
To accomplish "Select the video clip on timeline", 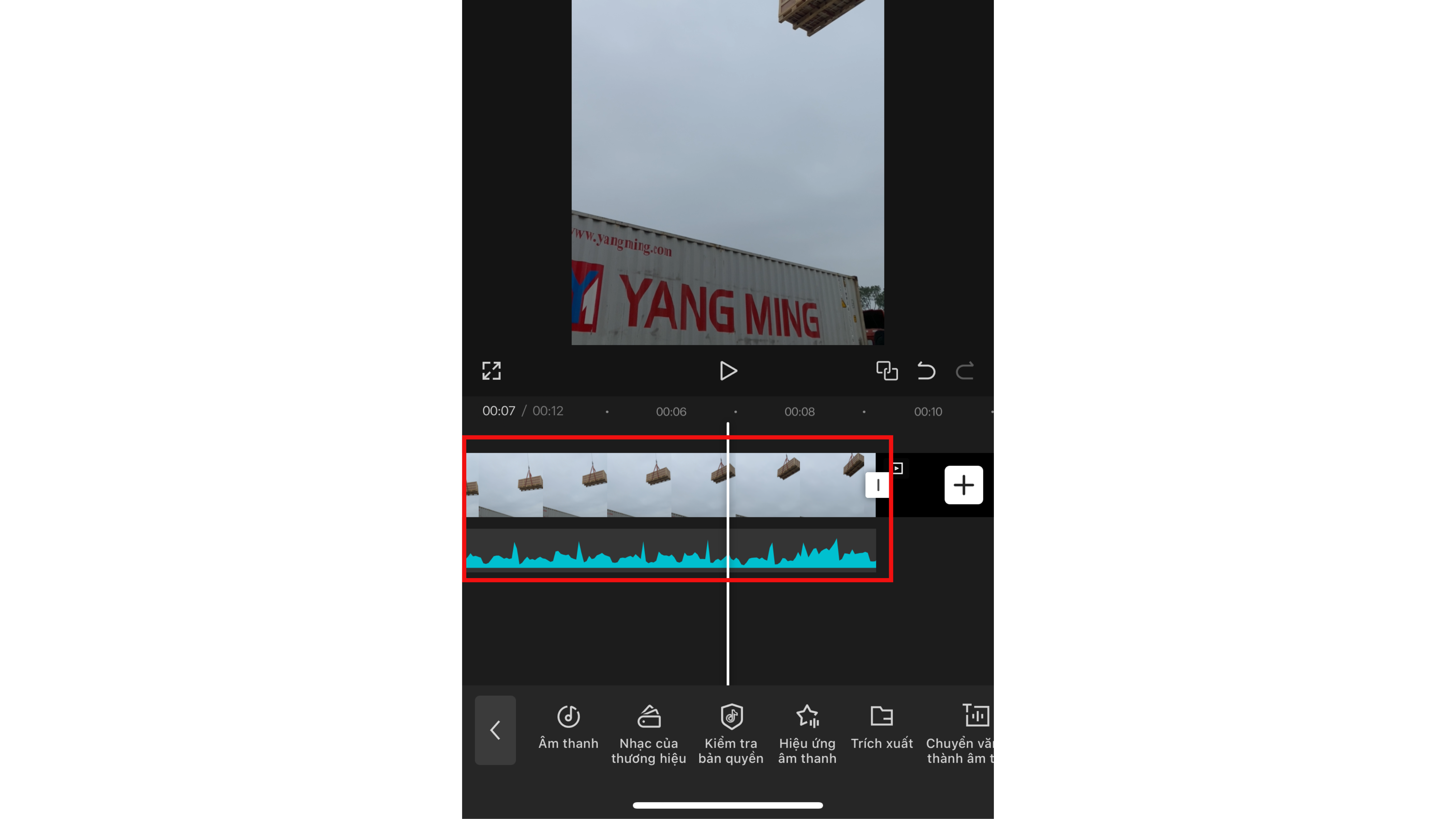I will click(622, 485).
